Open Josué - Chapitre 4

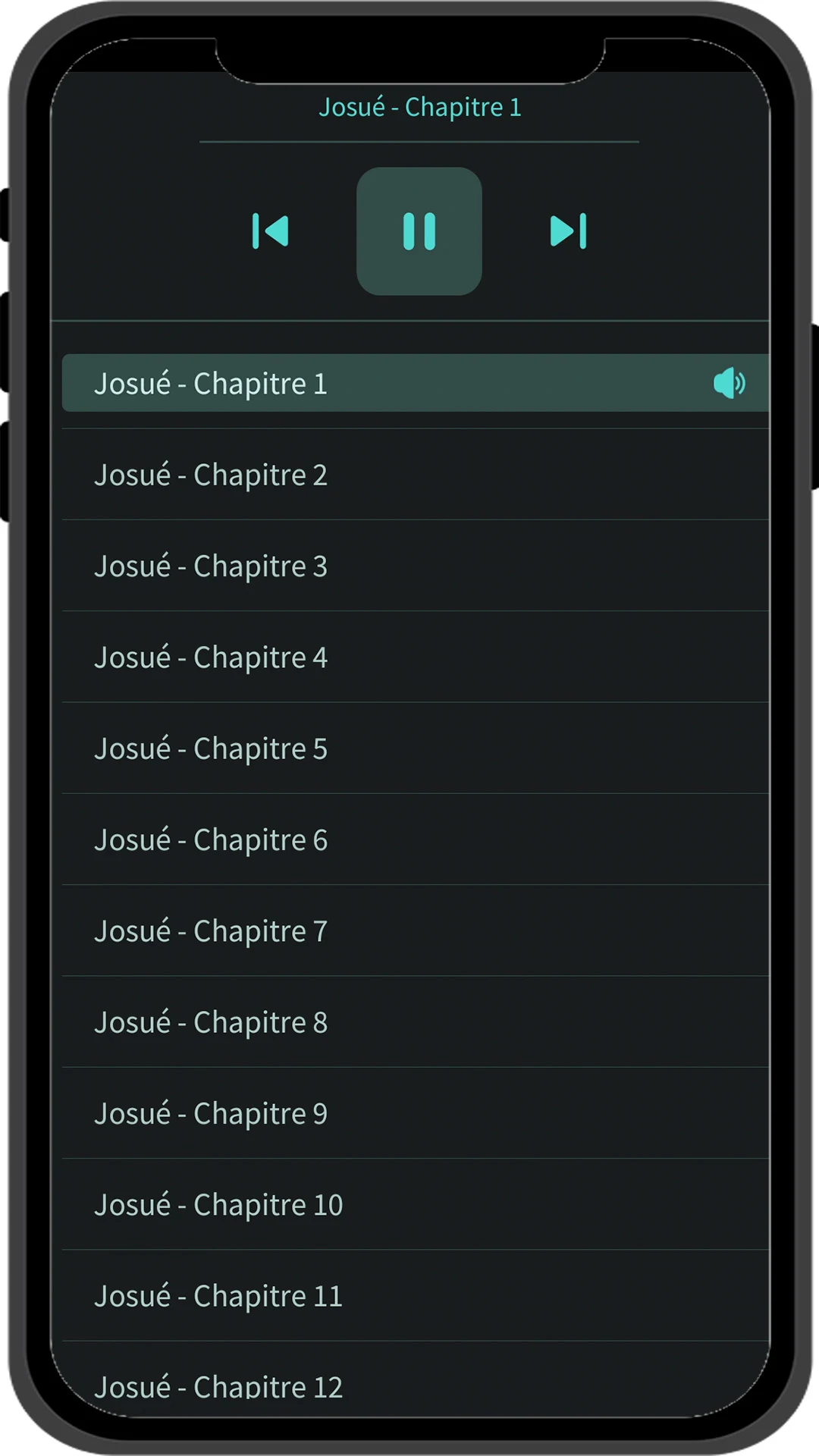point(416,657)
